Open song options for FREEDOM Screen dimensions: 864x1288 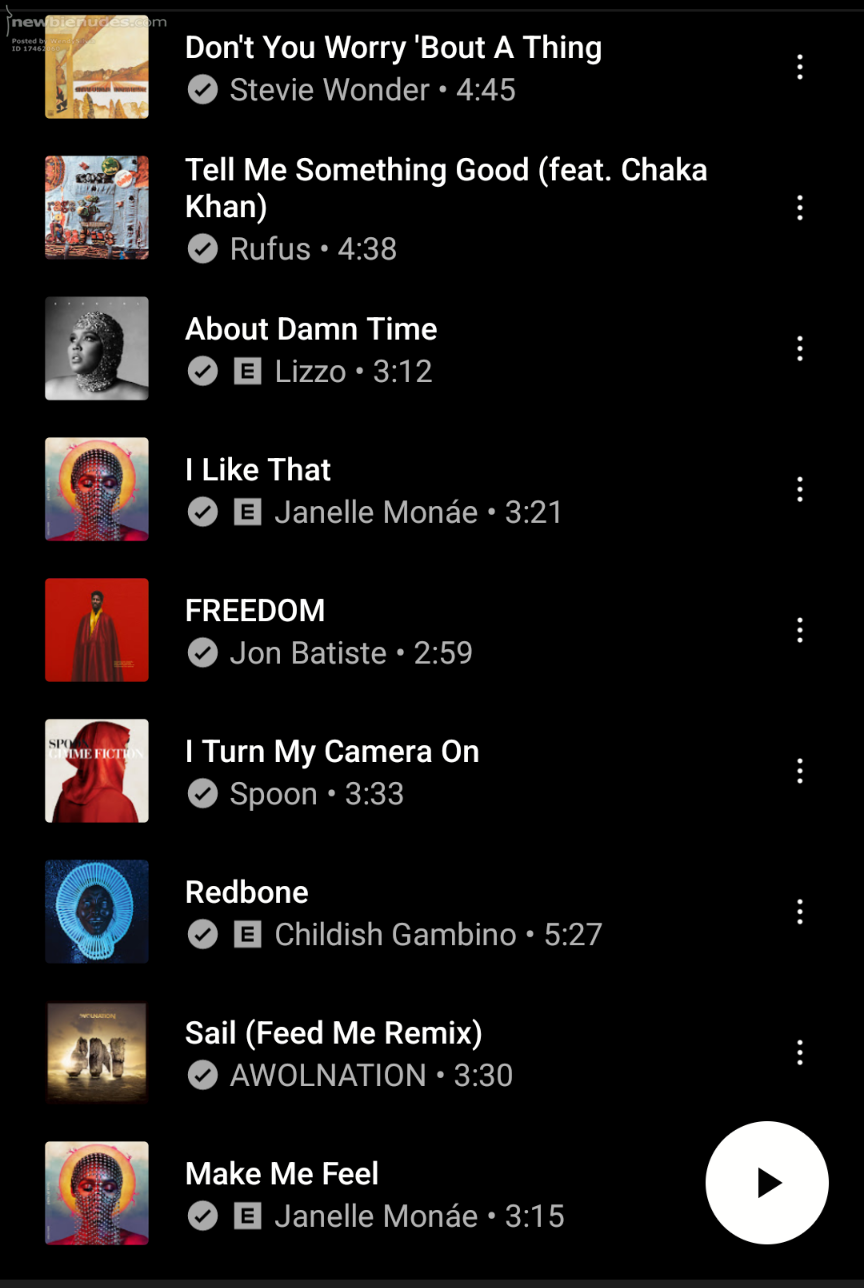coord(799,630)
